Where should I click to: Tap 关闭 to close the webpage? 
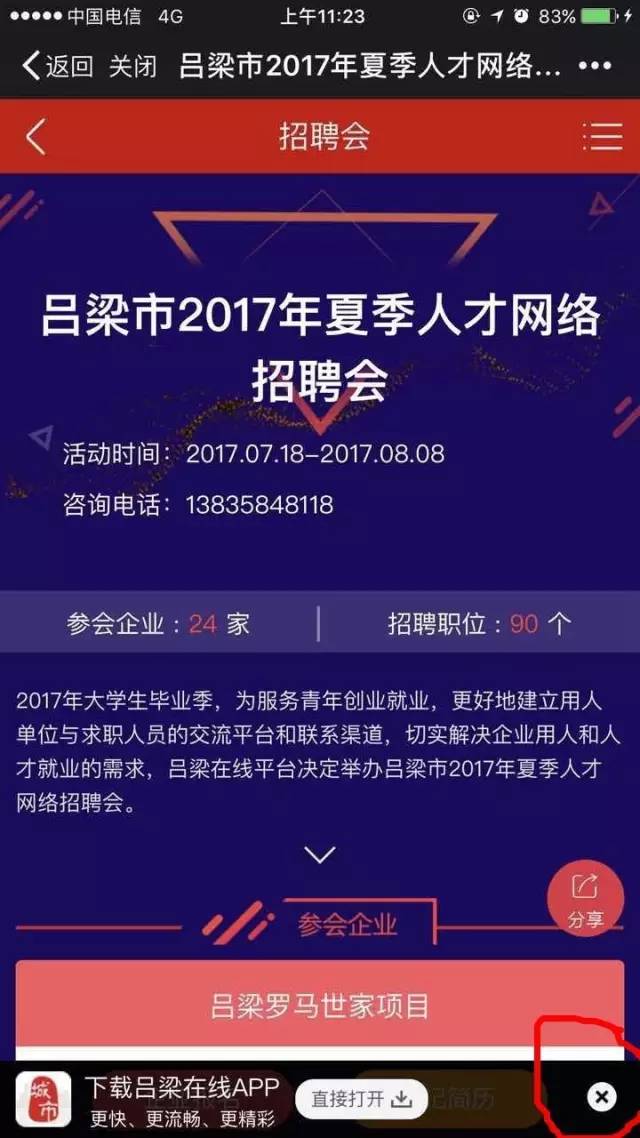(x=133, y=66)
